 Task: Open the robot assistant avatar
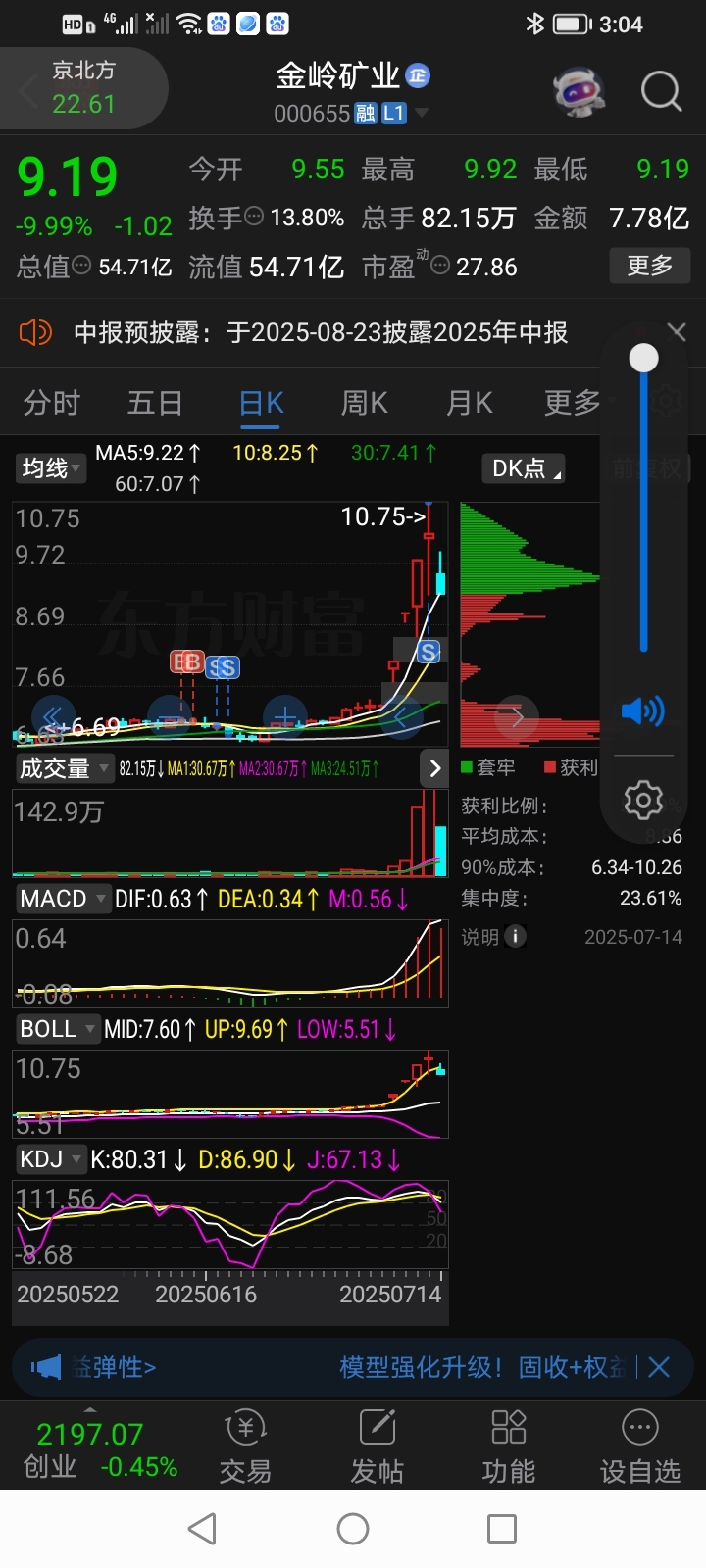(x=580, y=92)
